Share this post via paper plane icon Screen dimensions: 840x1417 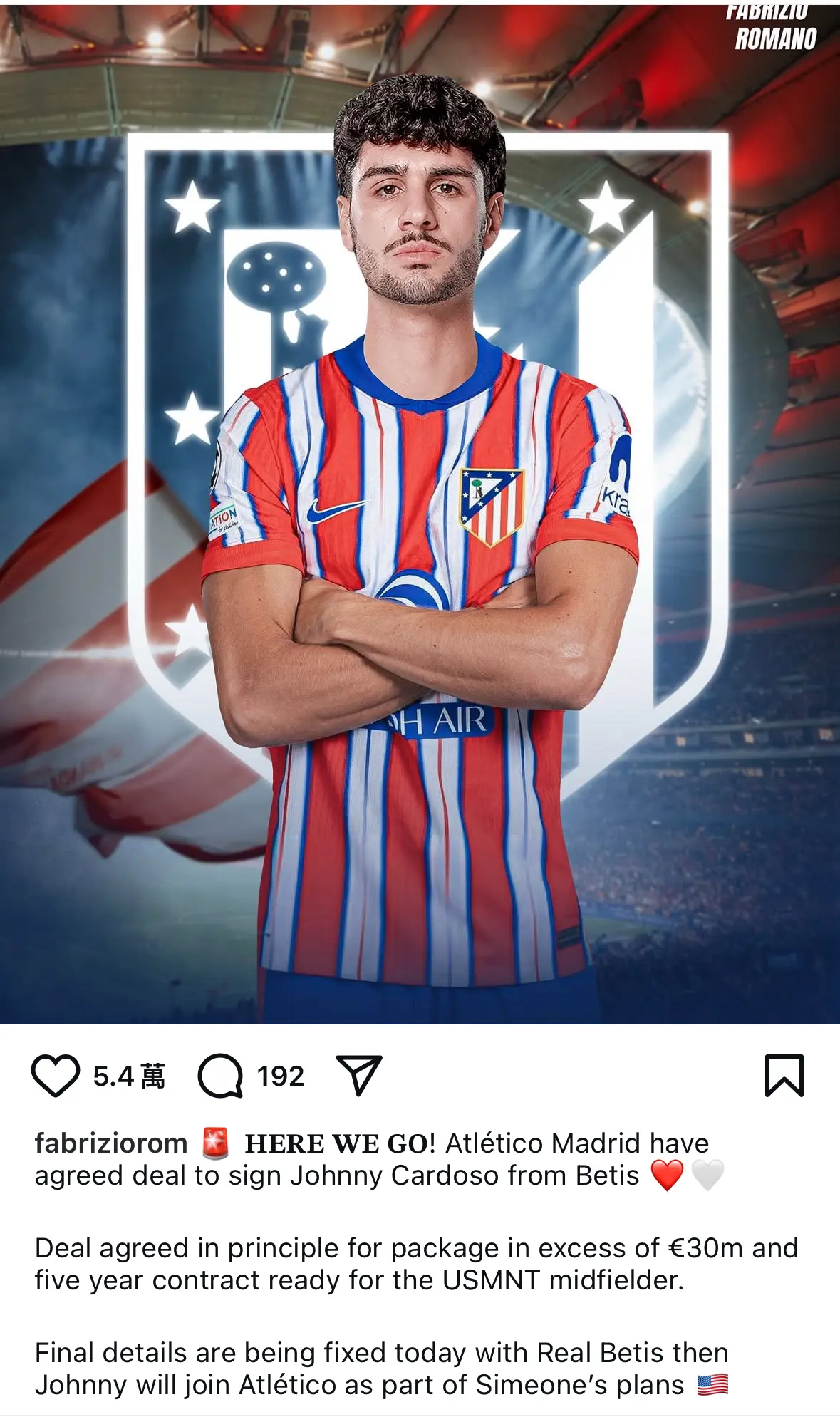pos(359,1075)
